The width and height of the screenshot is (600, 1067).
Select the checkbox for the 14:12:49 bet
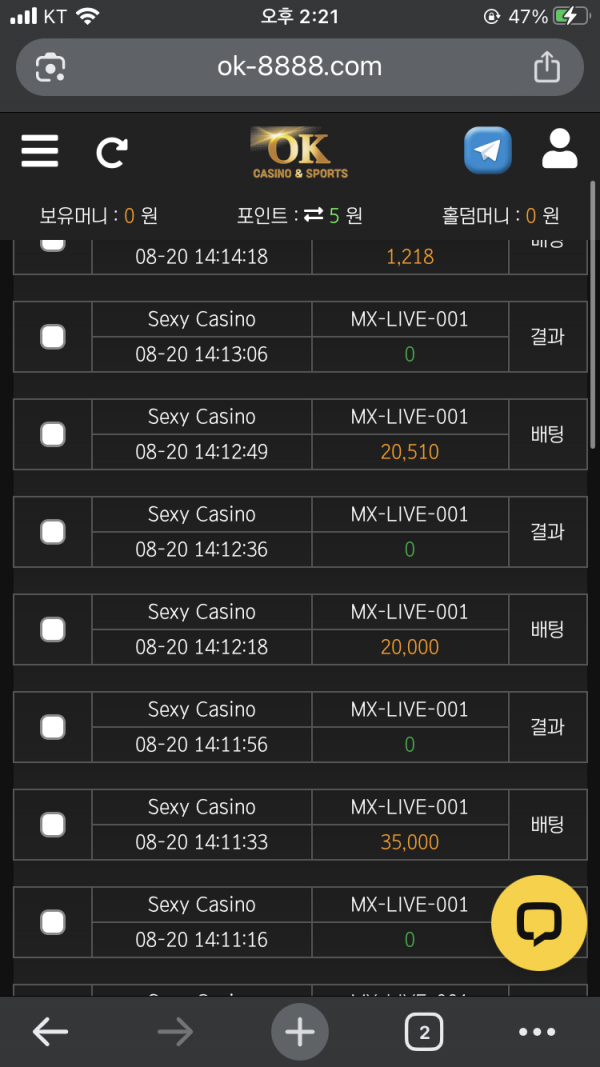53,434
